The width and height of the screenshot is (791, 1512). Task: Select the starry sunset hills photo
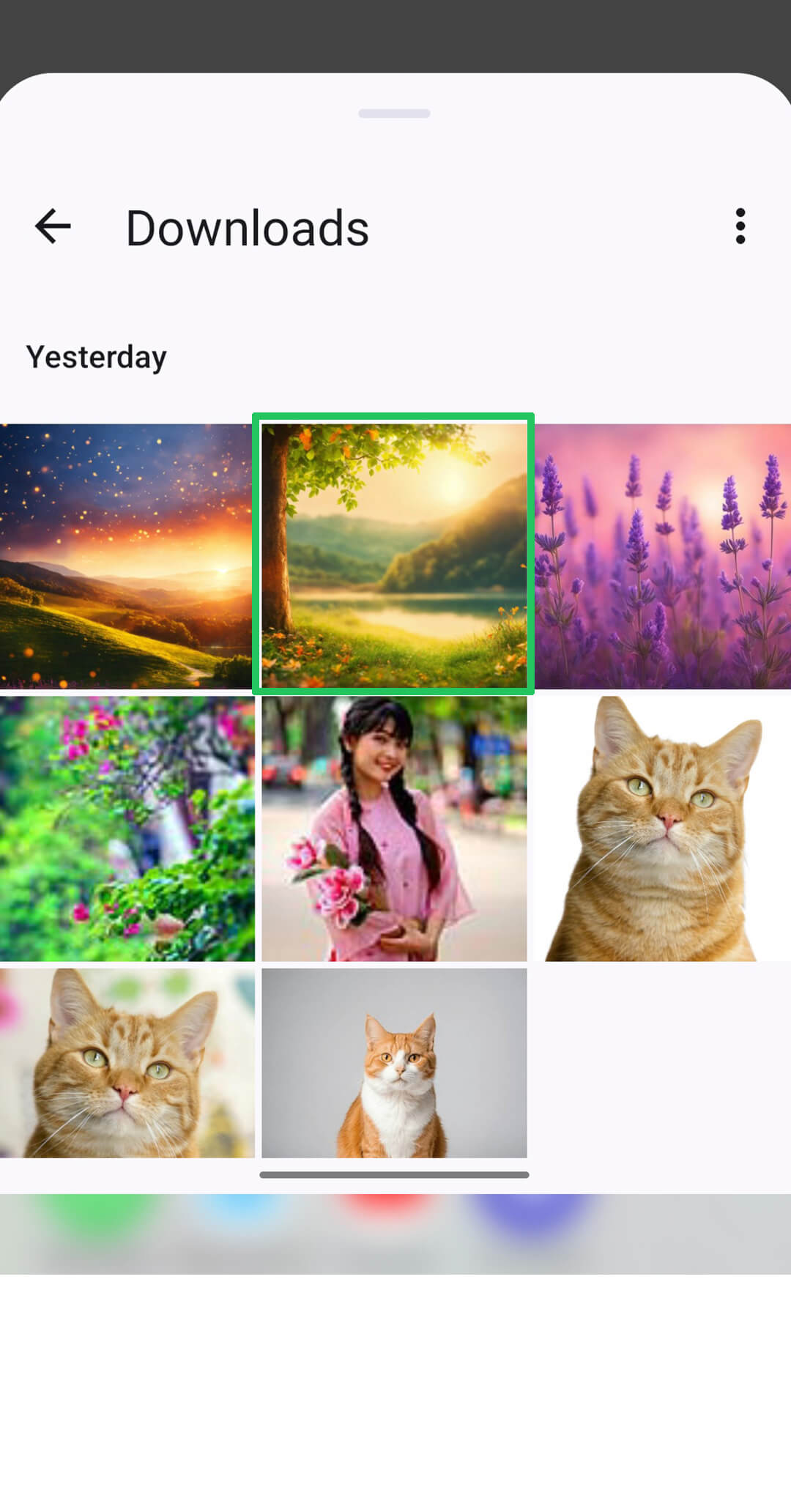[126, 556]
